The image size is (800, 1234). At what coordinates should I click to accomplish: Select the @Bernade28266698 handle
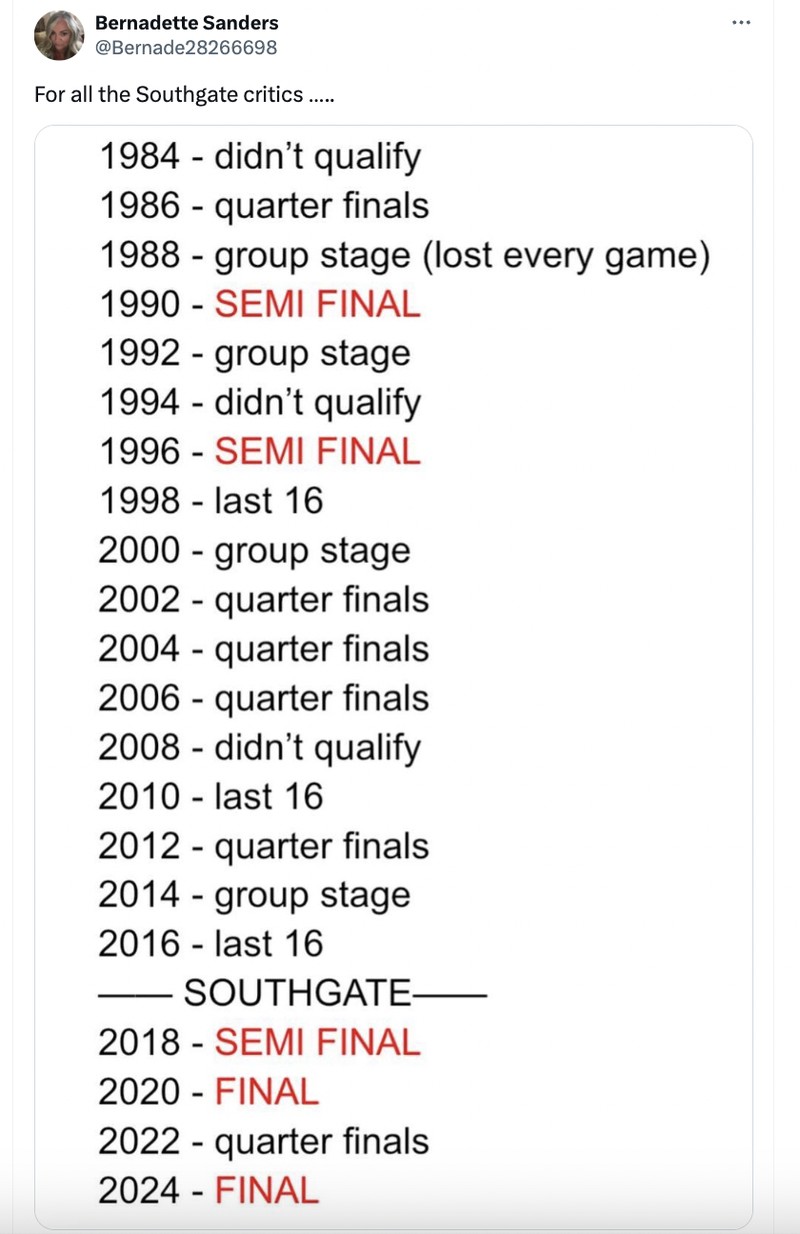click(x=167, y=43)
